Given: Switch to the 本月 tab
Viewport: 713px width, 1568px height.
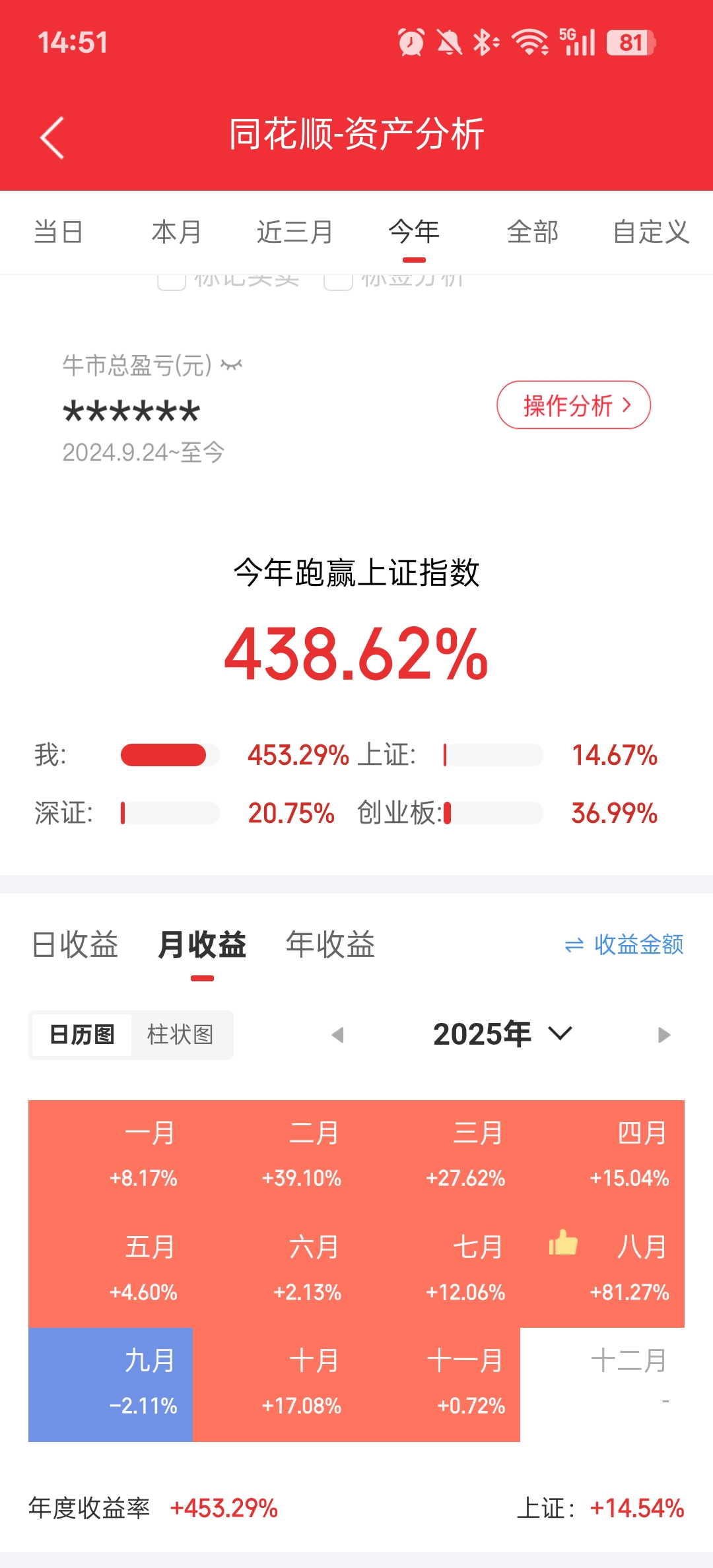Looking at the screenshot, I should [176, 232].
